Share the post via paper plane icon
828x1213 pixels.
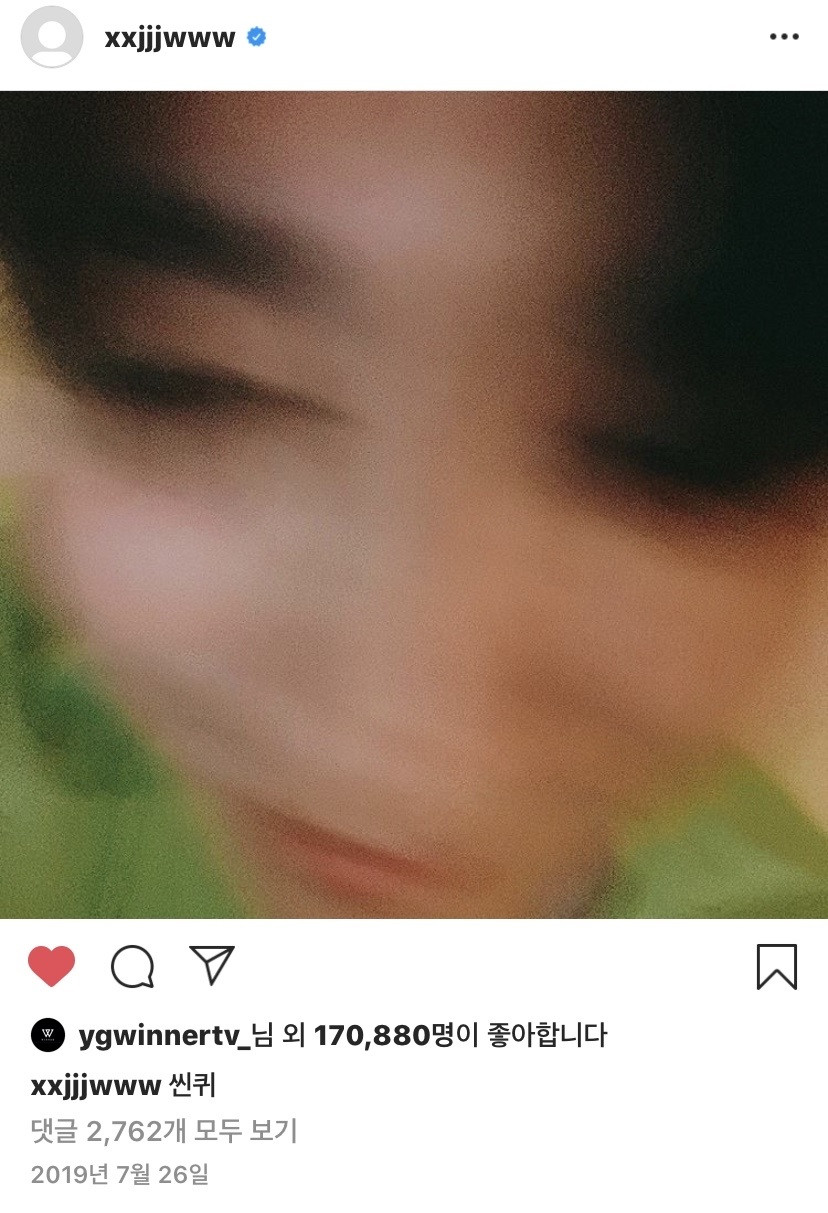point(211,965)
